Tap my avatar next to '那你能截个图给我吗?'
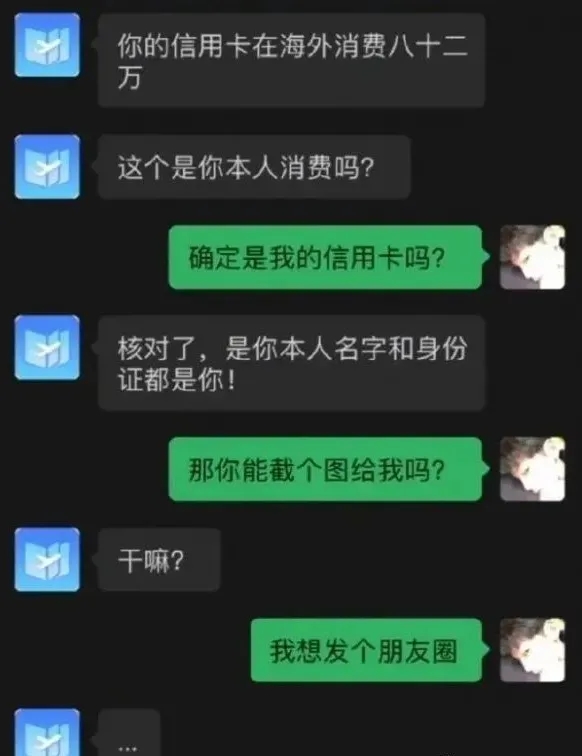Screen dimensions: 582x756 click(x=532, y=469)
